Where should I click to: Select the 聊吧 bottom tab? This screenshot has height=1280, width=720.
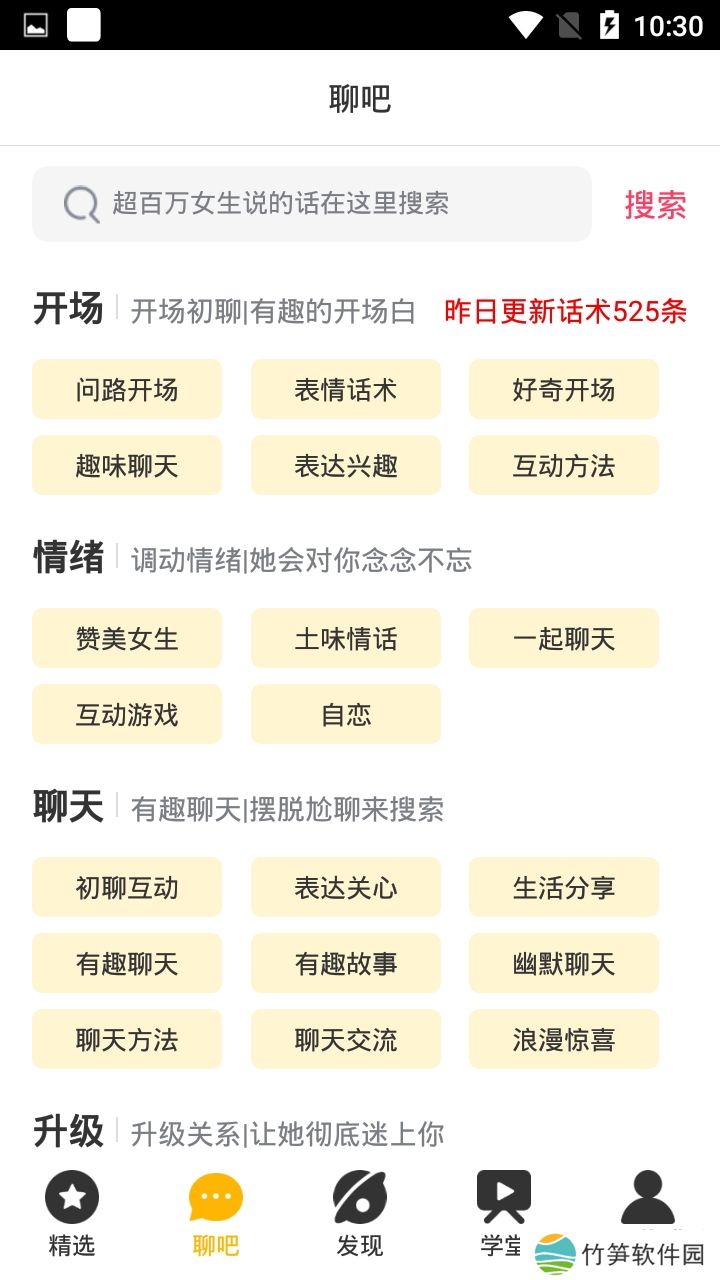216,1212
